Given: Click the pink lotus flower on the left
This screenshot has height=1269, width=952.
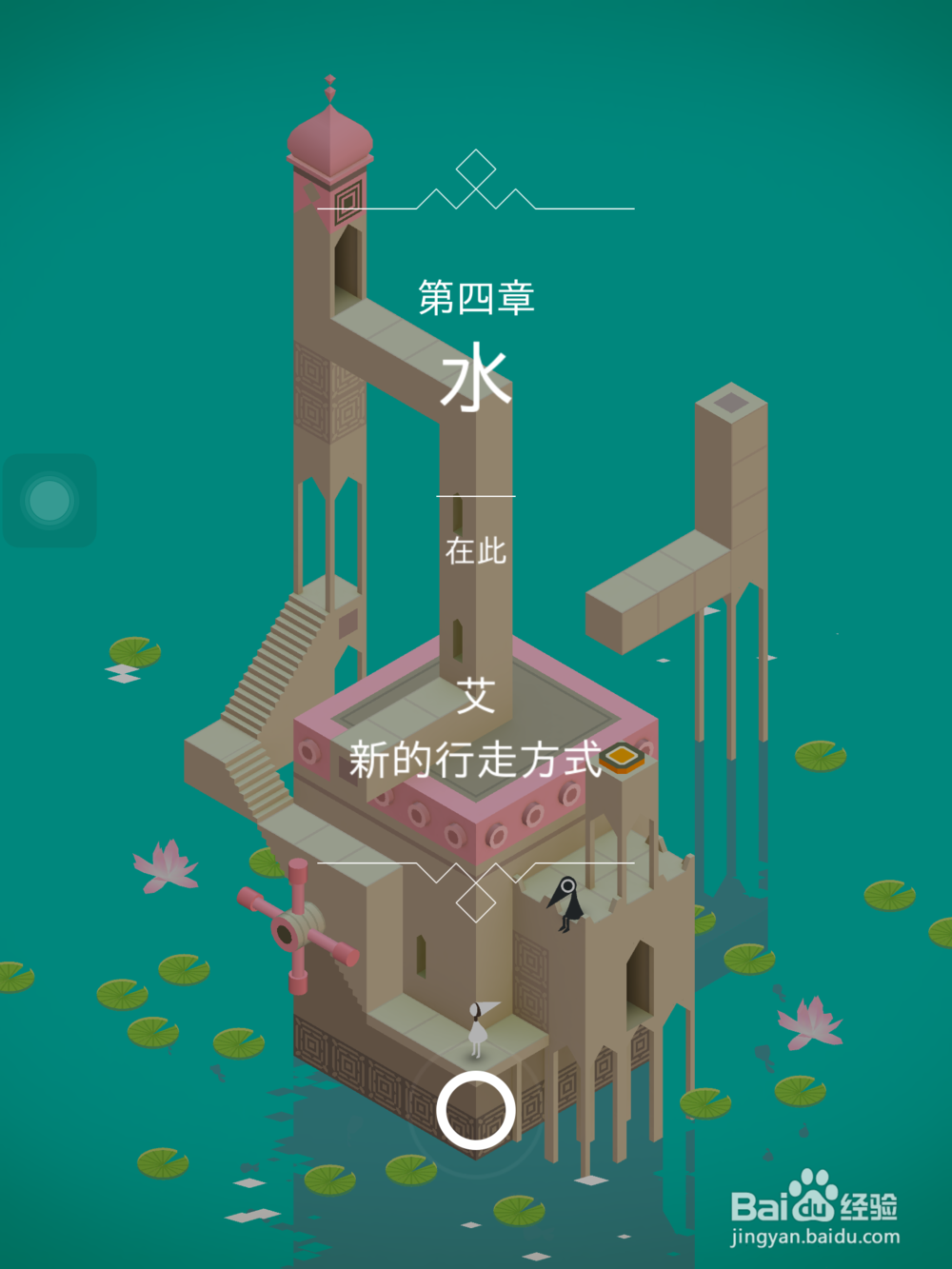Looking at the screenshot, I should [164, 868].
